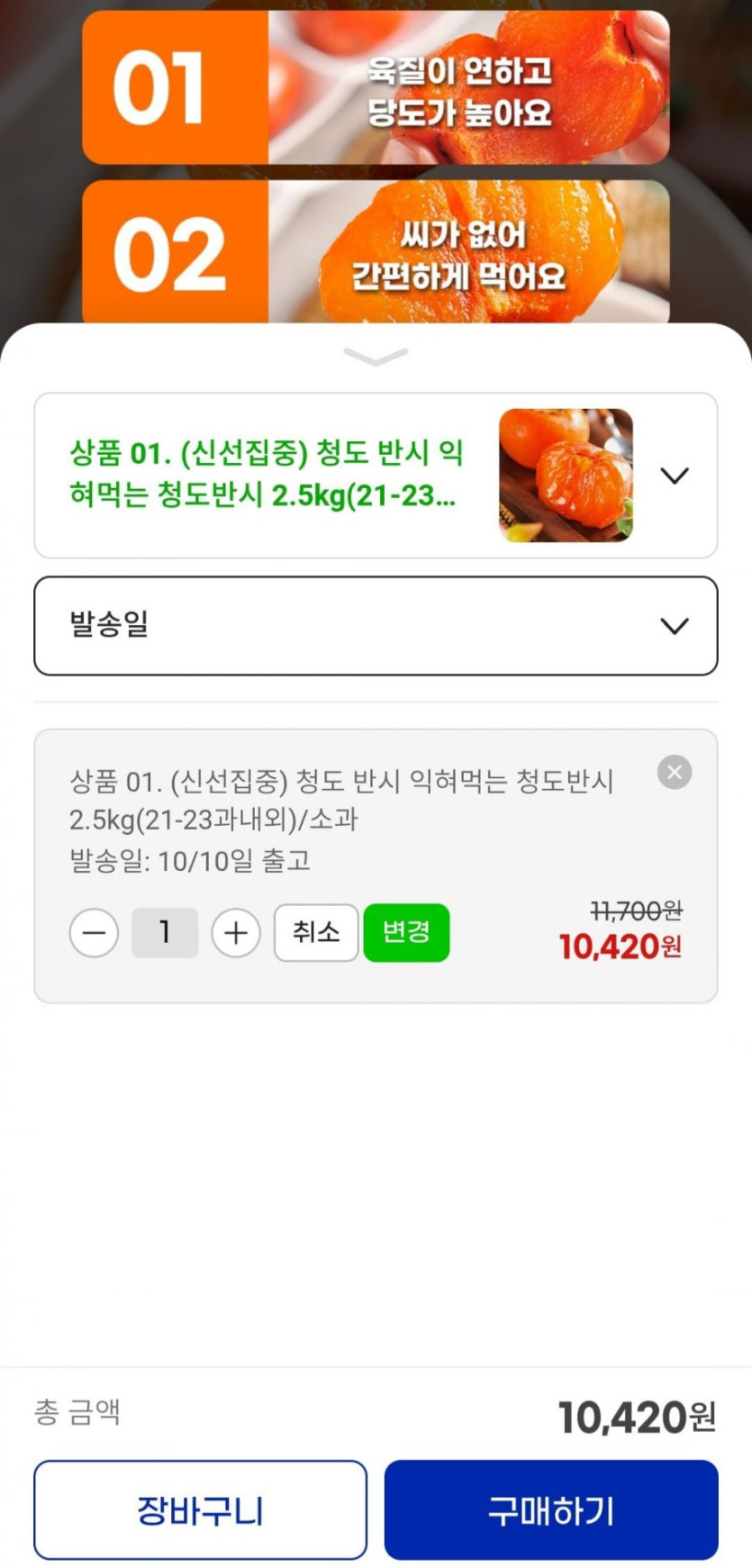The height and width of the screenshot is (1568, 752).
Task: Collapse the options sheet with the down chevron
Action: click(x=376, y=358)
